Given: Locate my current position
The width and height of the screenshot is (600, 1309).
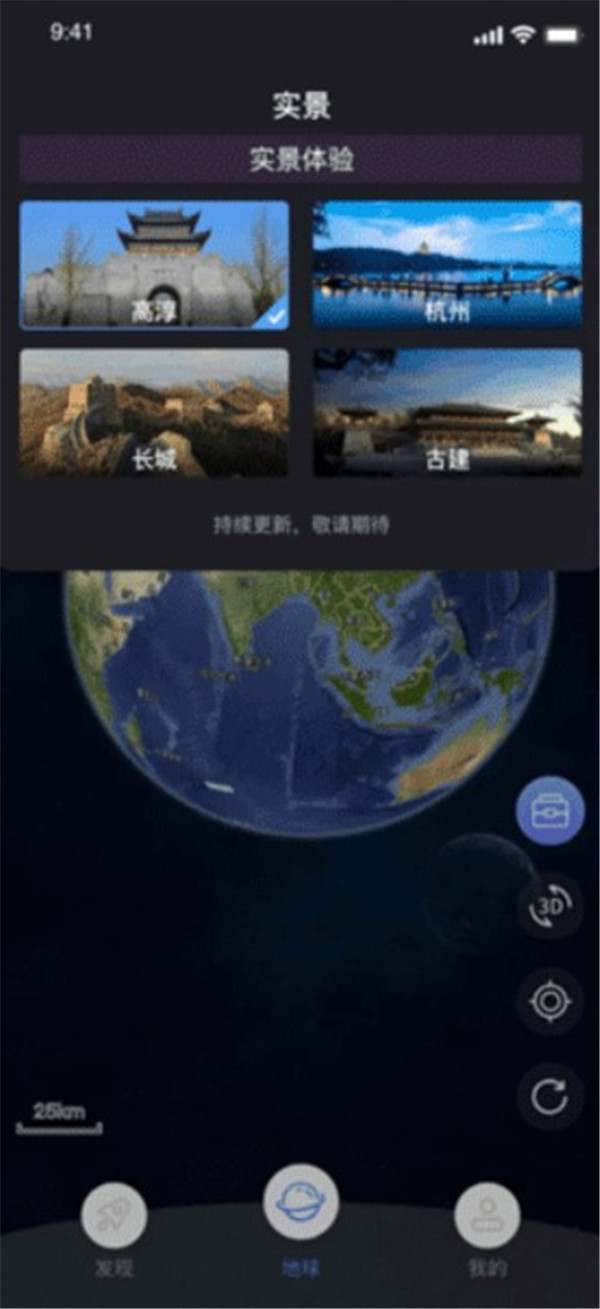Looking at the screenshot, I should [550, 1002].
